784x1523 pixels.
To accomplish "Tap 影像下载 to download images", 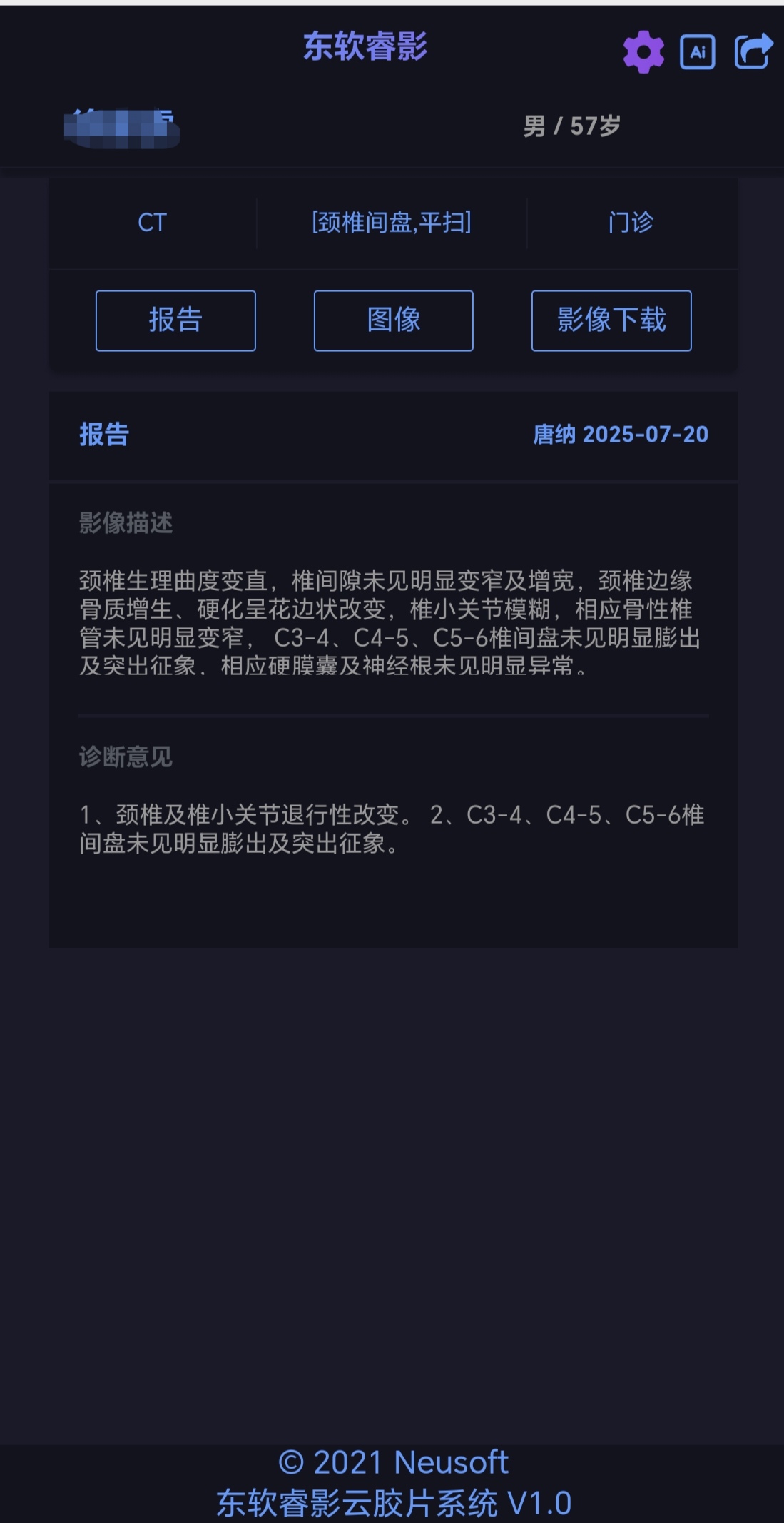I will coord(611,320).
